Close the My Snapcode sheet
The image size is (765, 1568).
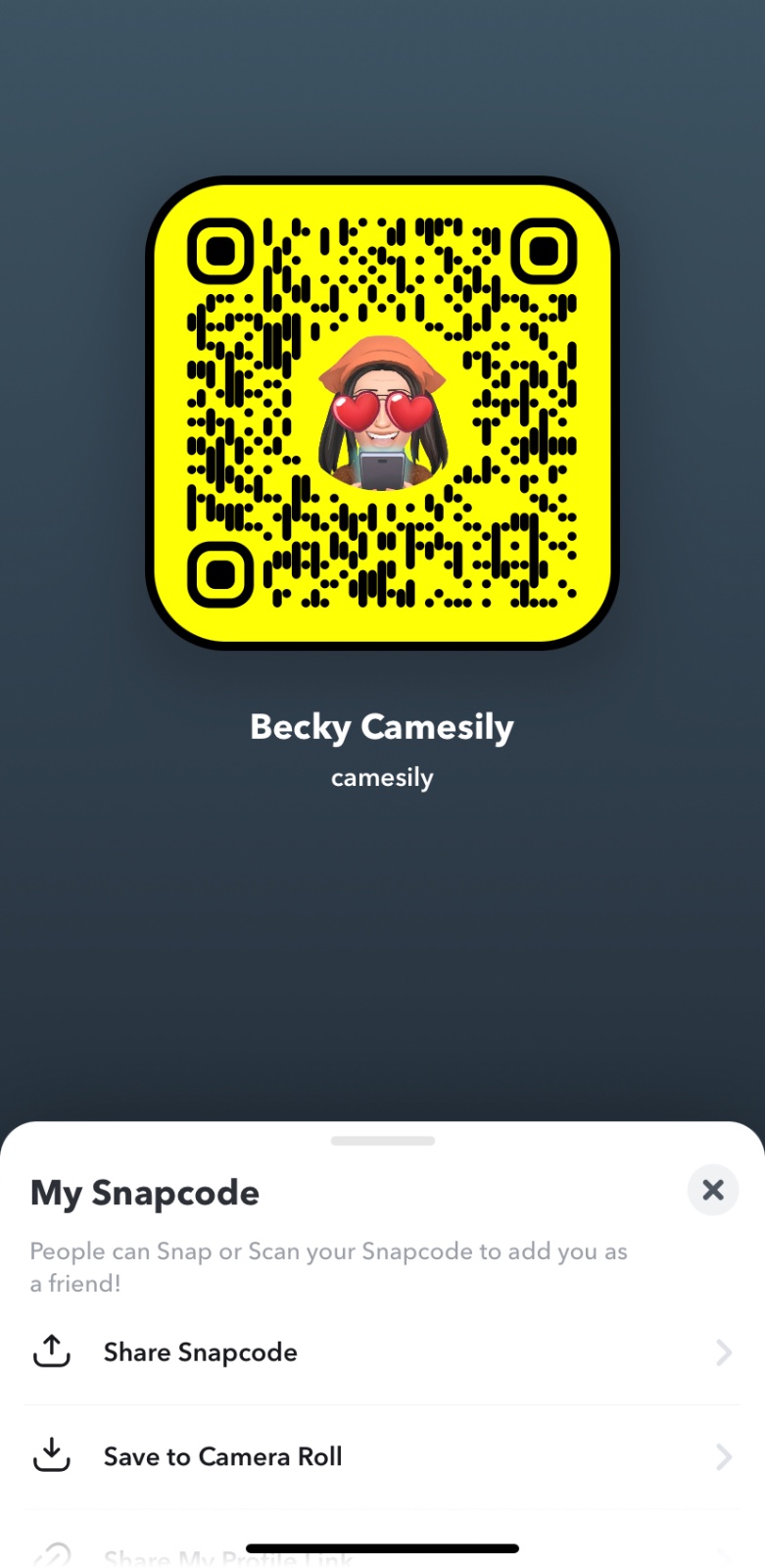click(x=712, y=1190)
